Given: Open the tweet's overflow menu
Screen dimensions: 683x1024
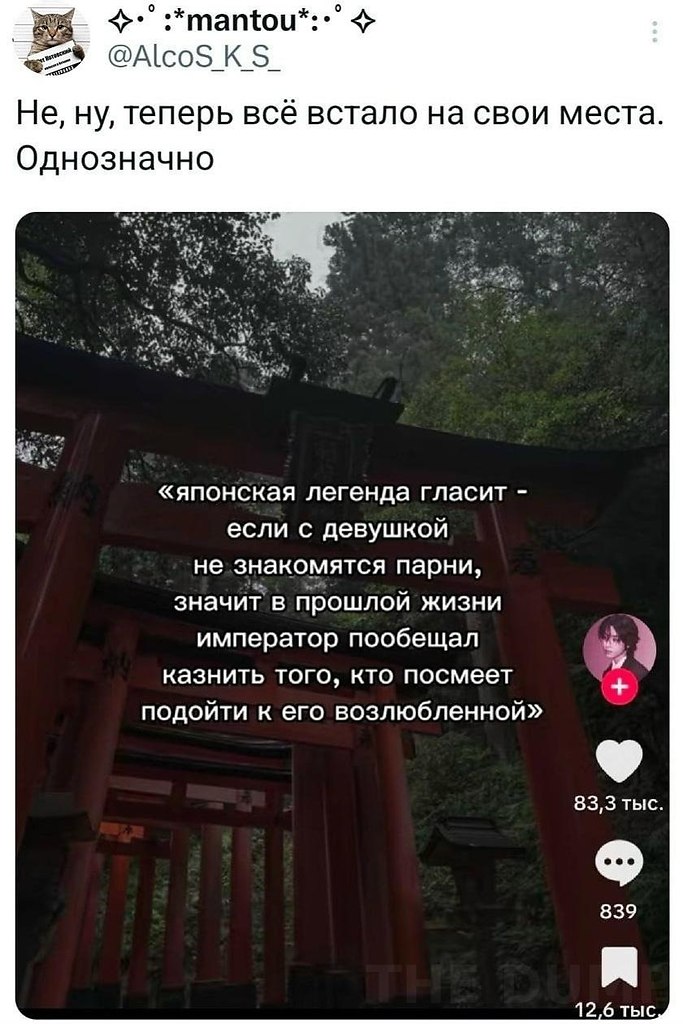Looking at the screenshot, I should [x=654, y=33].
